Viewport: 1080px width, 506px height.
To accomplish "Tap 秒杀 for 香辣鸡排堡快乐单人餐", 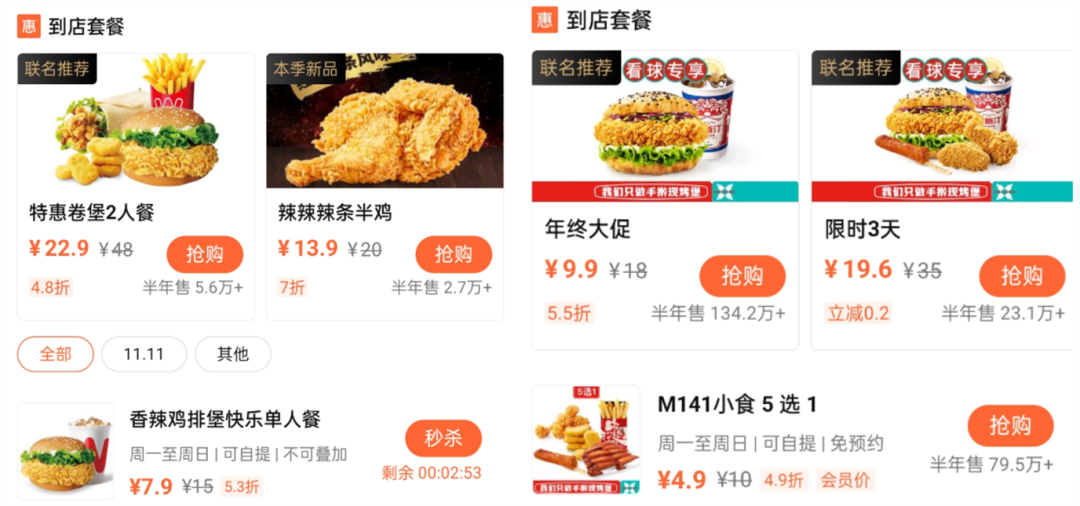I will pos(443,438).
